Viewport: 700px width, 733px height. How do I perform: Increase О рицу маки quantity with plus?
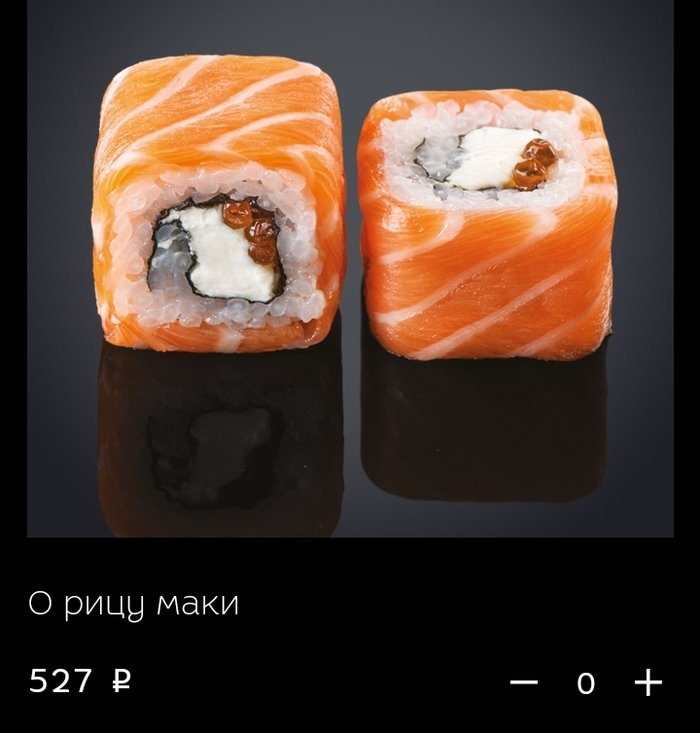coord(648,683)
